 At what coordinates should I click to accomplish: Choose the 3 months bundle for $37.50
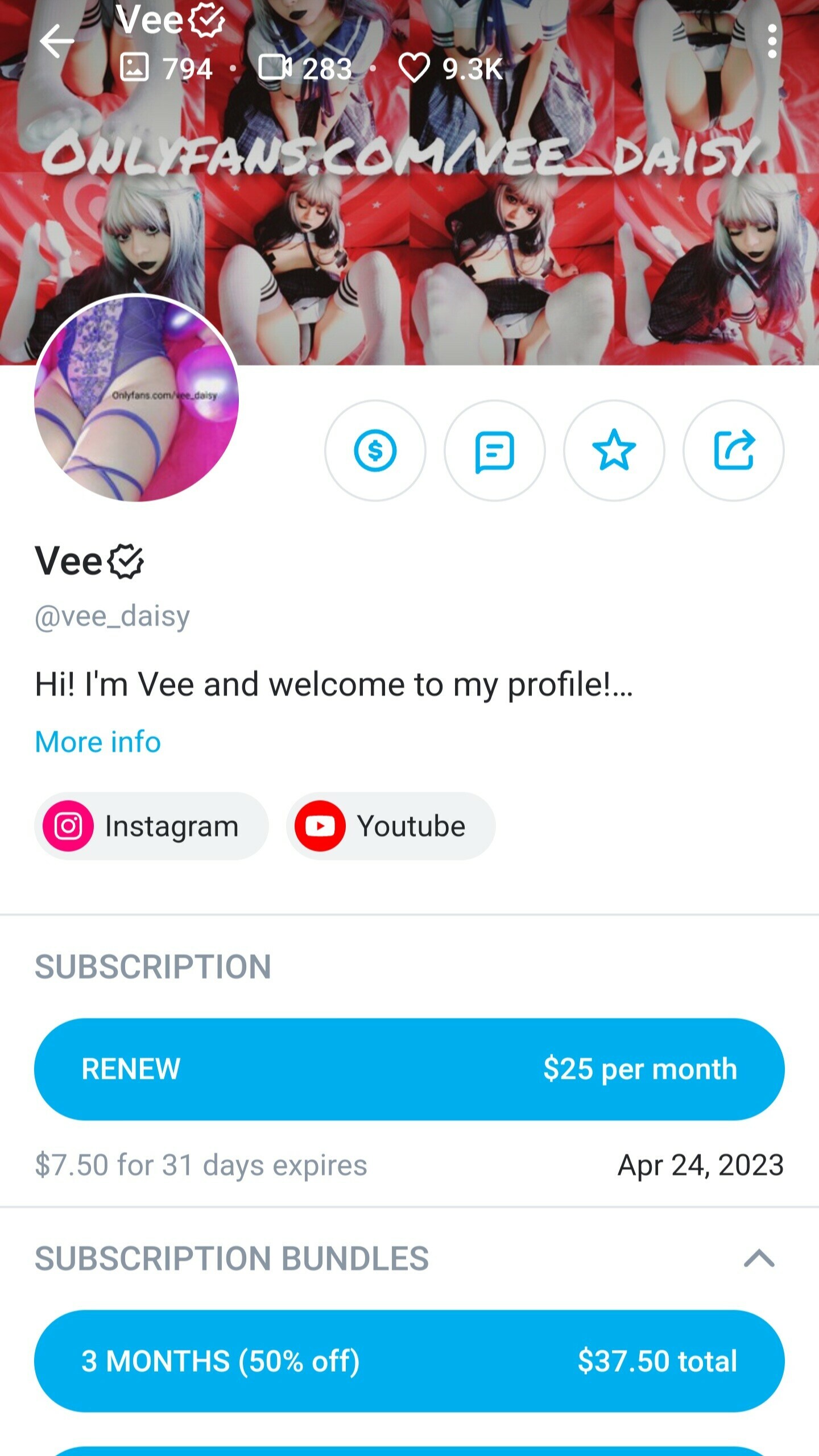coord(409,1361)
